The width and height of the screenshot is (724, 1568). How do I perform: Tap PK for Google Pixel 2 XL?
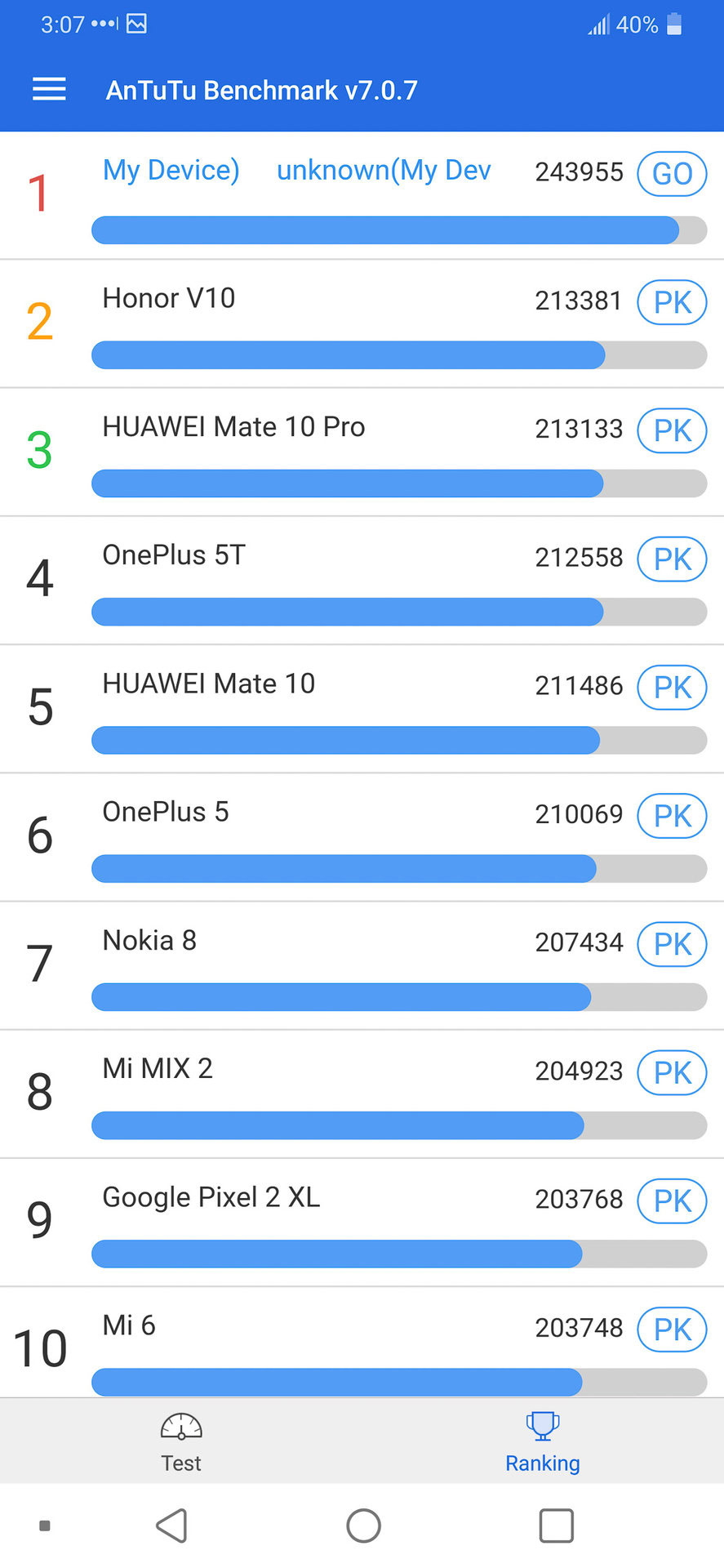click(x=672, y=1200)
